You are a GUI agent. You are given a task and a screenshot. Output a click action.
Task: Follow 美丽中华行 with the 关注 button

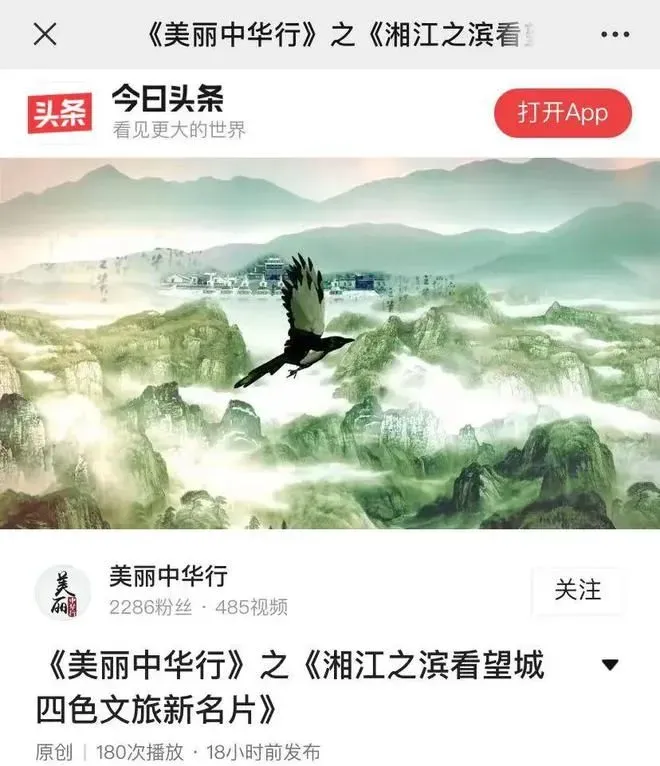point(578,590)
